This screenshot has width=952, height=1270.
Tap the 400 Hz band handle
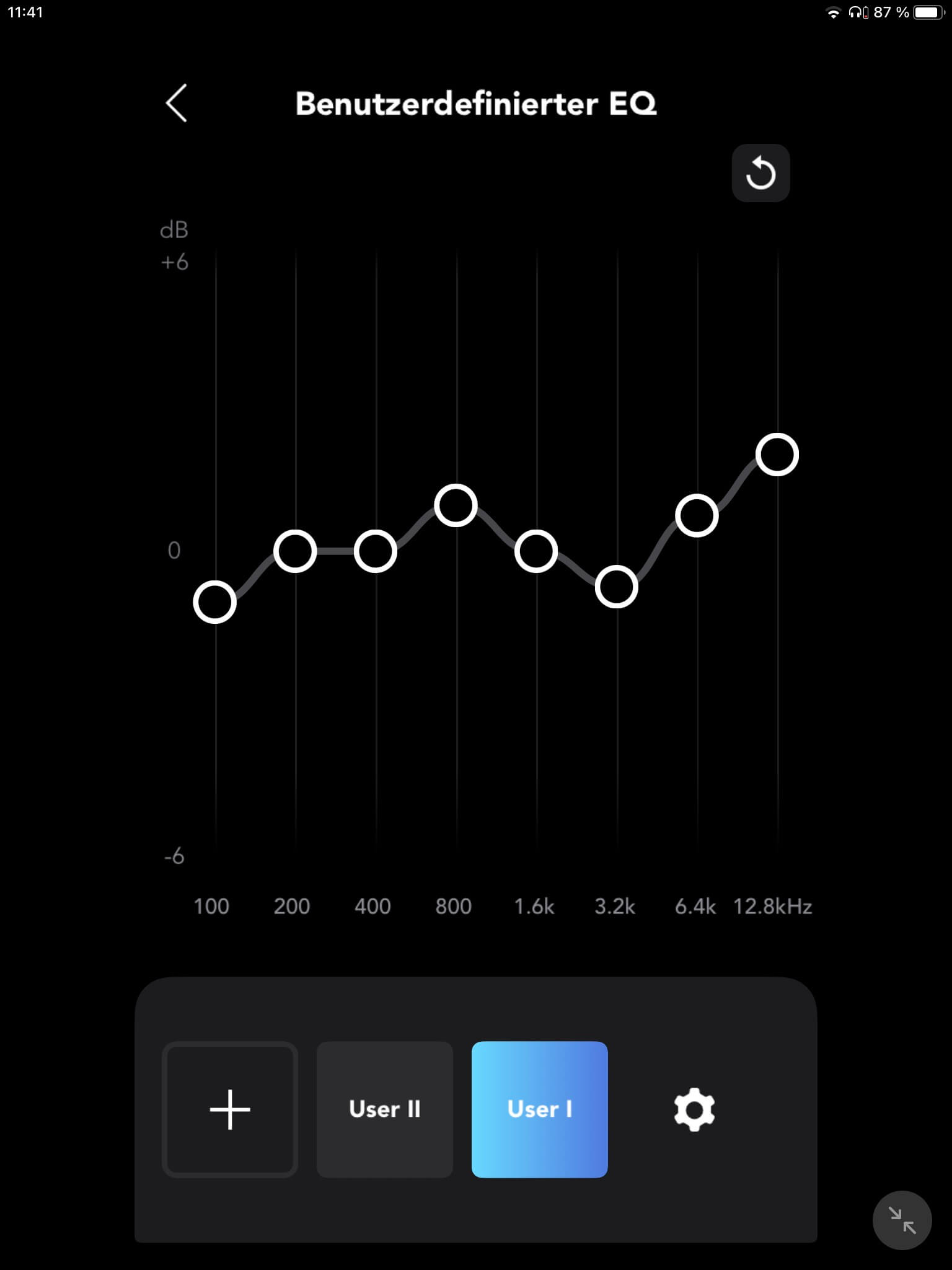point(376,551)
